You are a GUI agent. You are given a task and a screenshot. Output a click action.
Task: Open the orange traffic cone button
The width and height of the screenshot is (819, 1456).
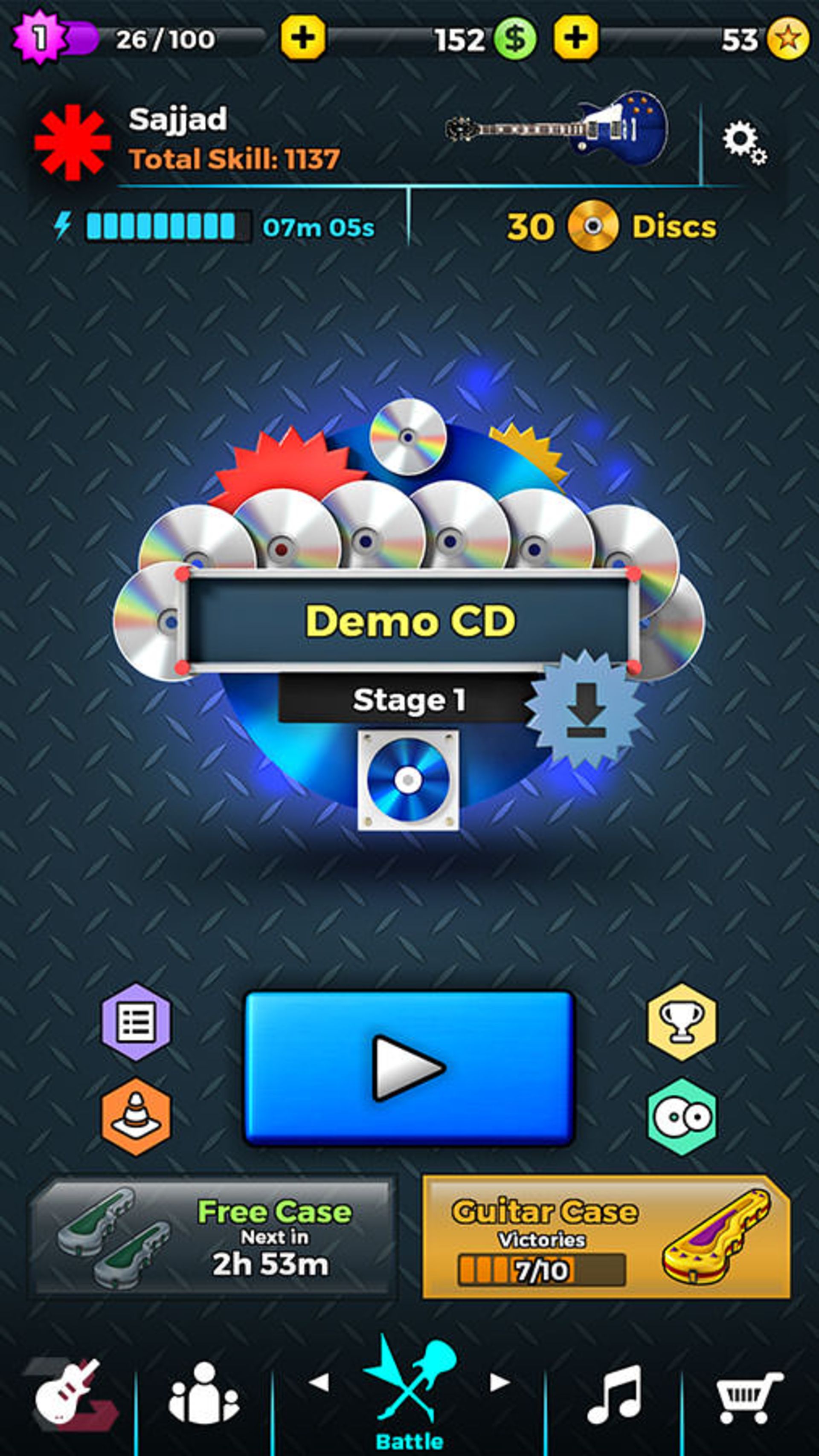click(x=136, y=1116)
